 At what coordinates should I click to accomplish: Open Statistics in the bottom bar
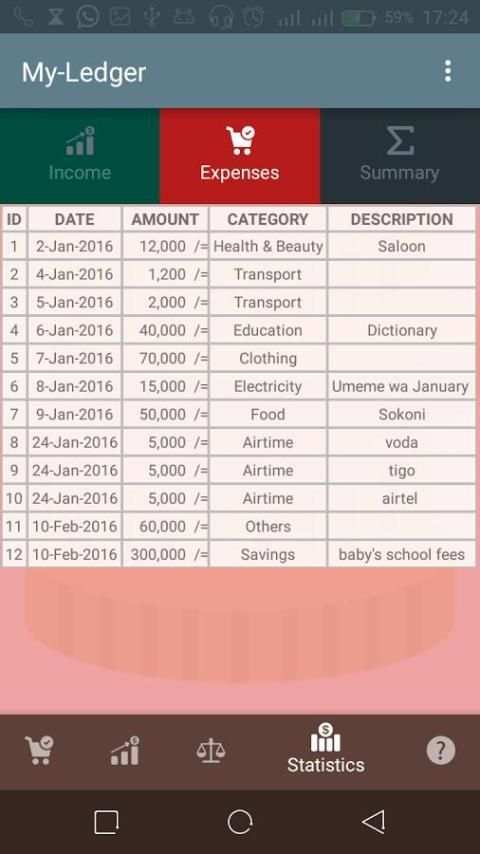(x=326, y=749)
